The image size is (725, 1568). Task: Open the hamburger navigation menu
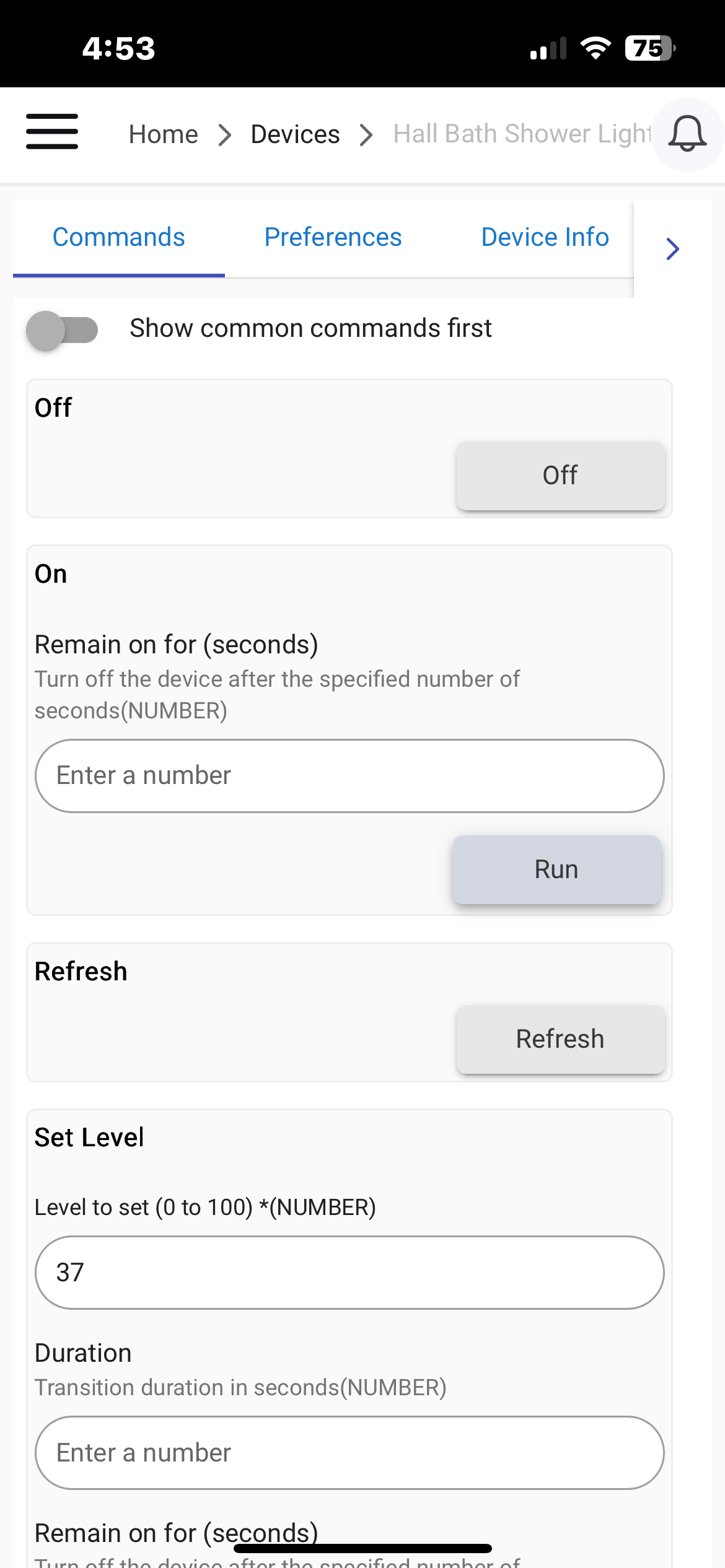tap(52, 131)
